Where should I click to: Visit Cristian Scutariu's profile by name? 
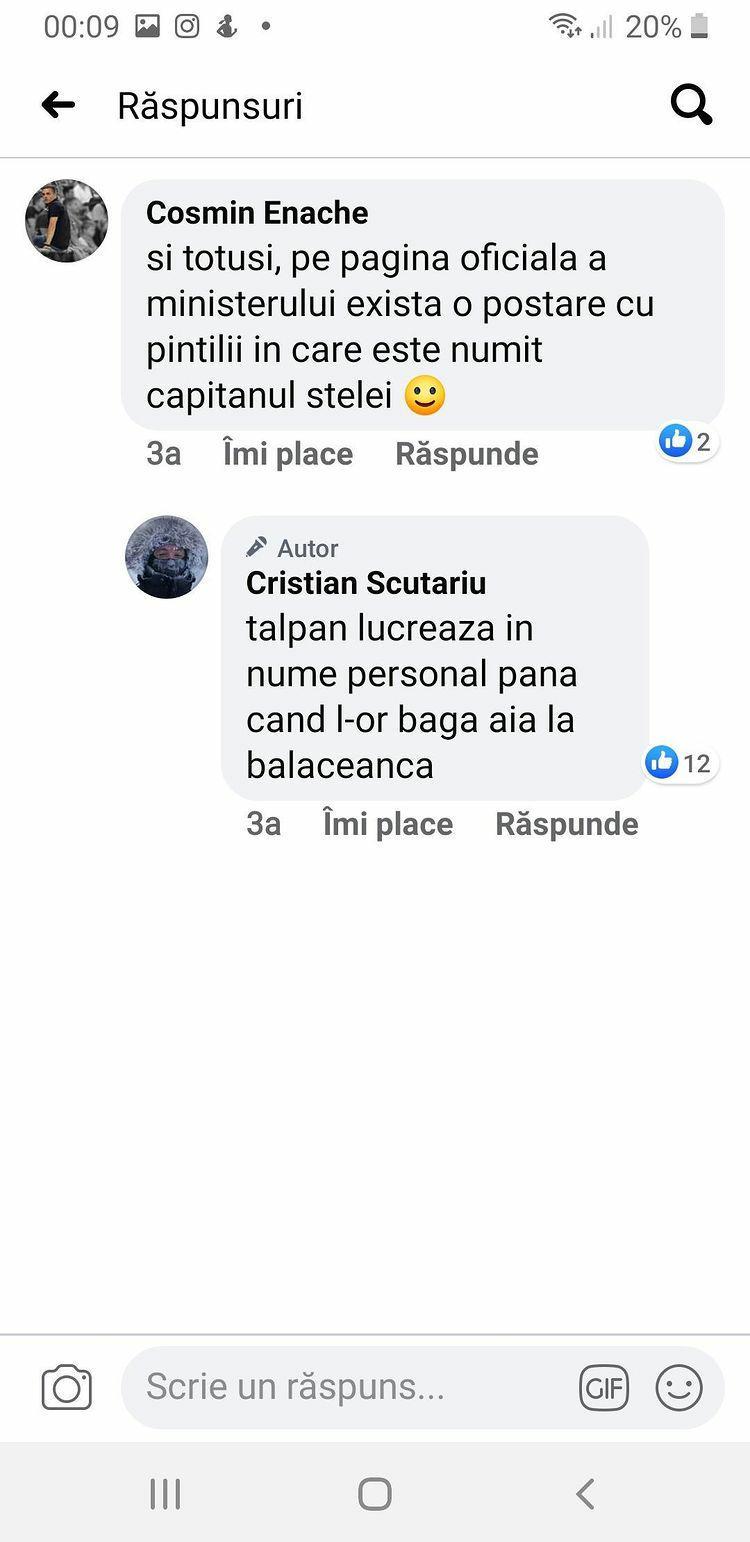[x=366, y=582]
